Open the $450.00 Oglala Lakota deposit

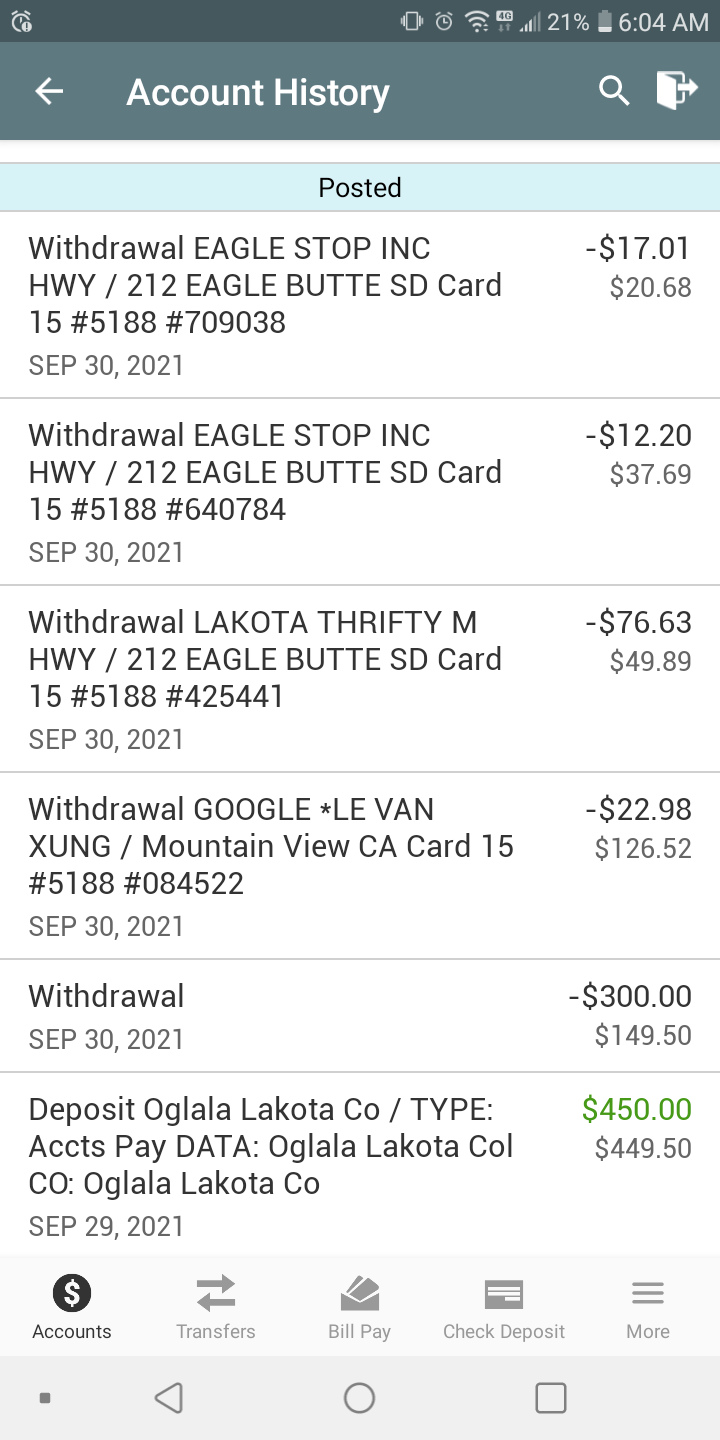[x=360, y=1165]
